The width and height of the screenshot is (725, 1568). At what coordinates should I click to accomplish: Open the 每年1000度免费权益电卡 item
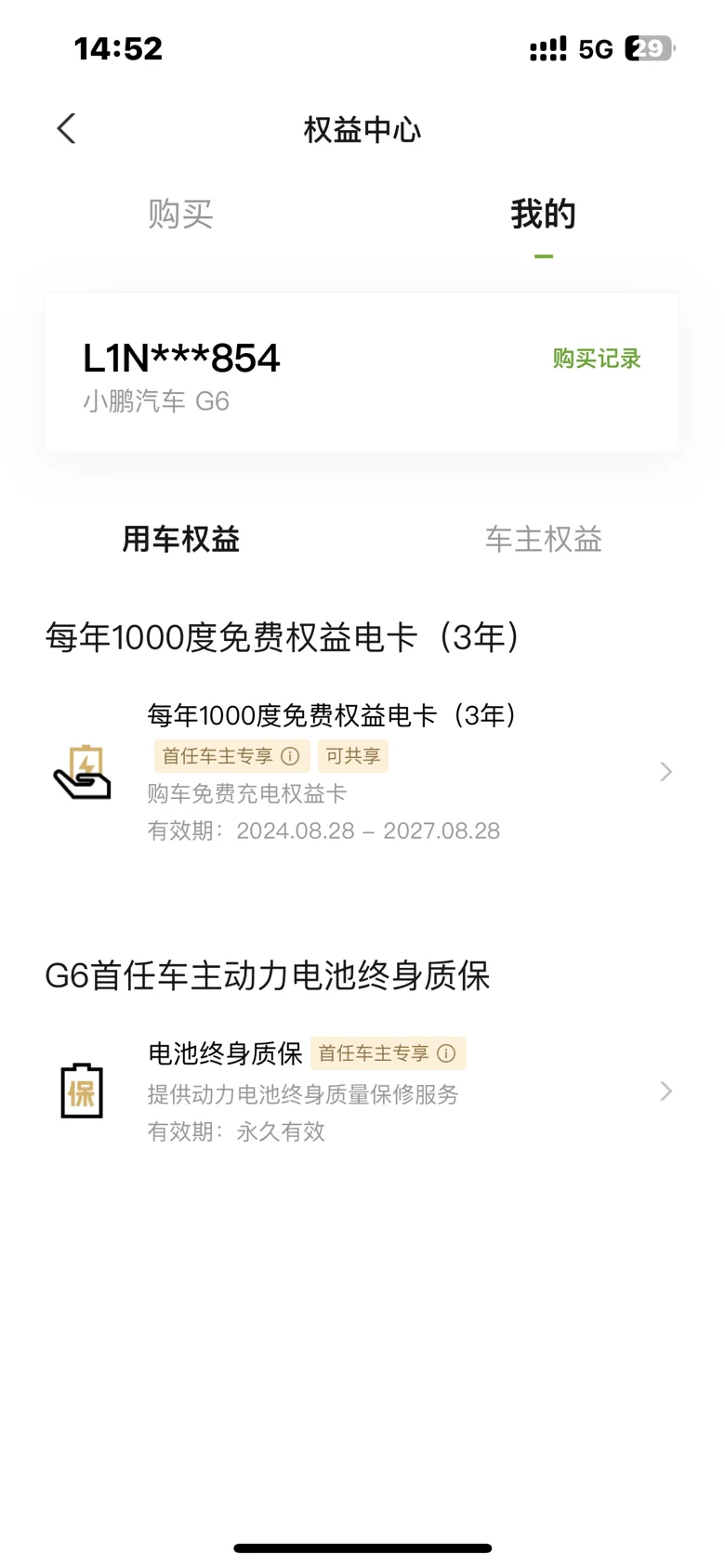click(362, 772)
